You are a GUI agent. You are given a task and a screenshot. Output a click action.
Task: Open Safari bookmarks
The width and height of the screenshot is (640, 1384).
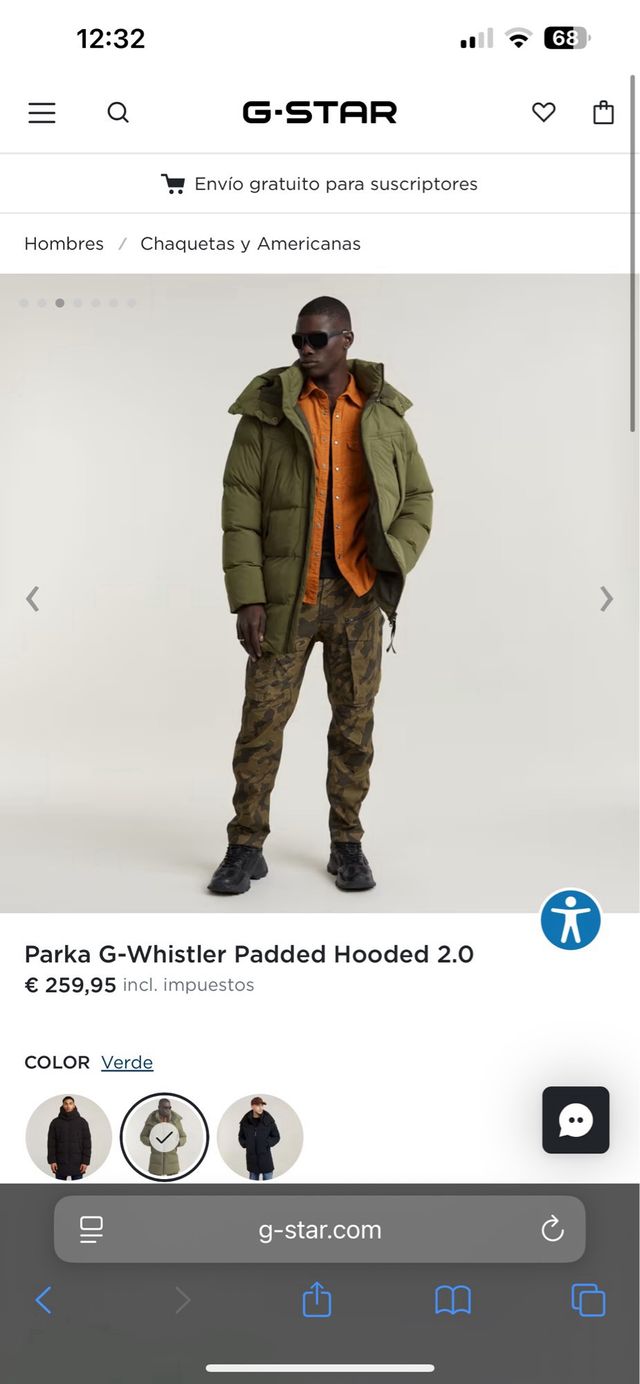click(453, 1300)
